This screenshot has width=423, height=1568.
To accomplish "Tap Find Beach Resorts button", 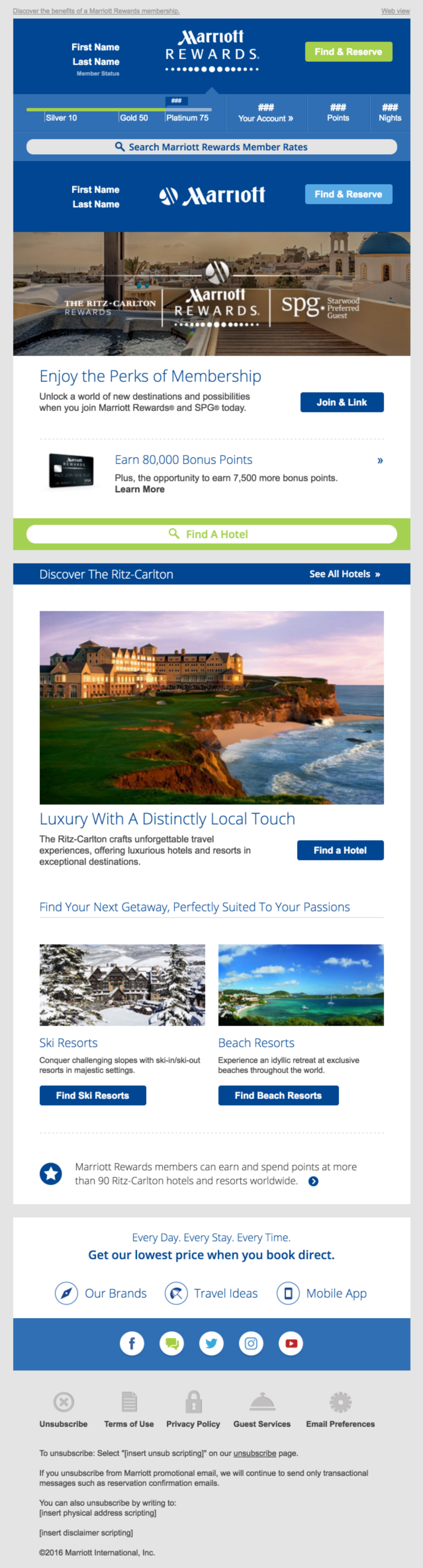I will pyautogui.click(x=278, y=1096).
